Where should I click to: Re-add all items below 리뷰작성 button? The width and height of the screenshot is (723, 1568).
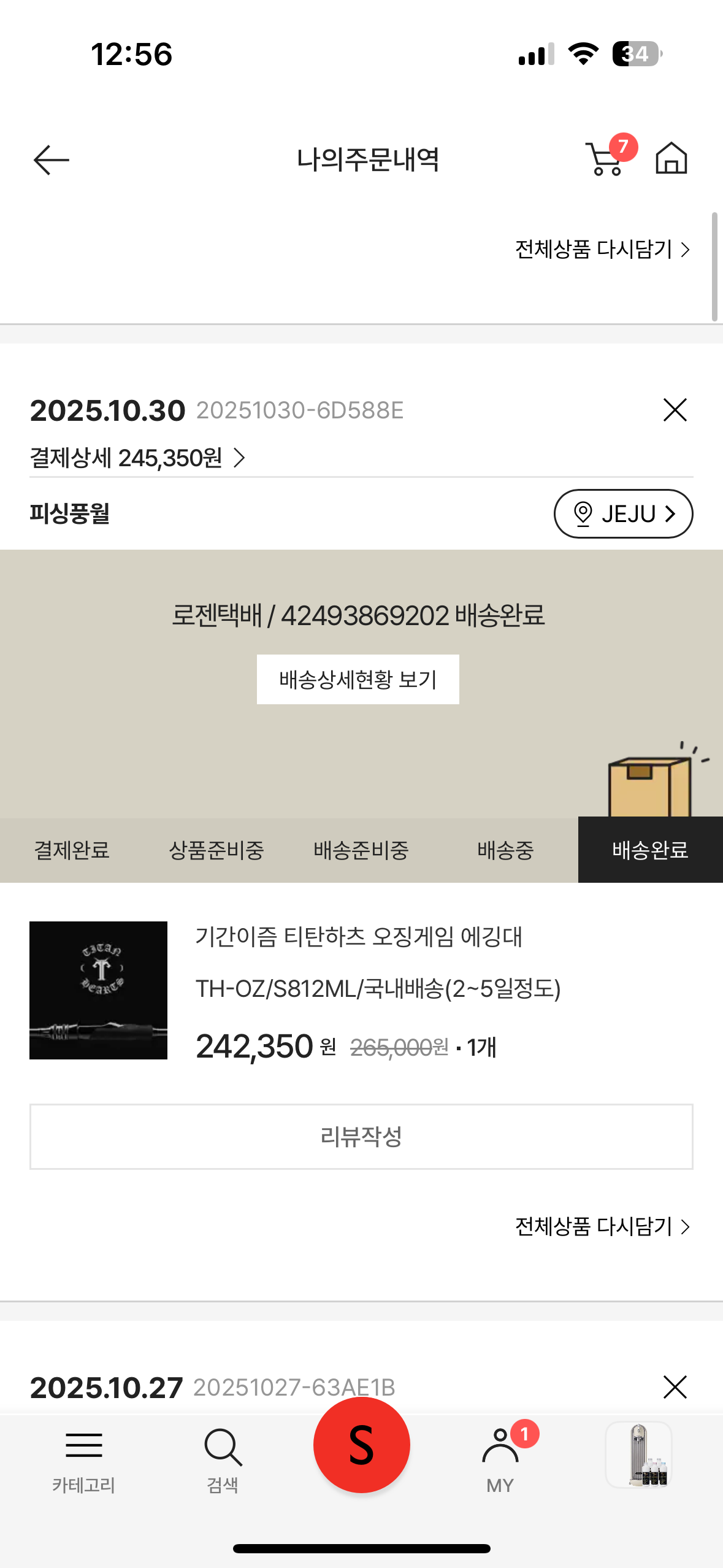click(x=602, y=1226)
